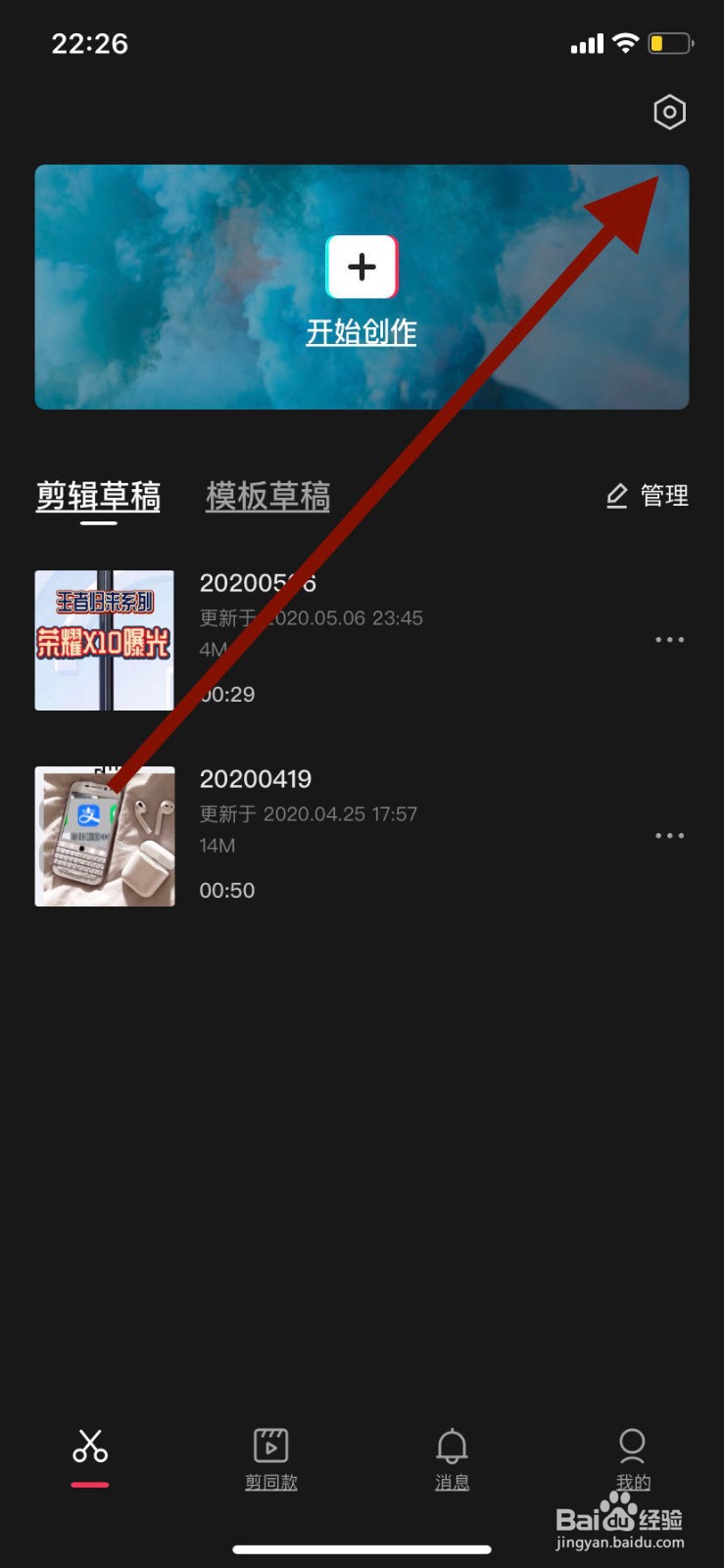724x1568 pixels.
Task: Open the phone-and-earbuds draft thumbnail
Action: click(104, 837)
